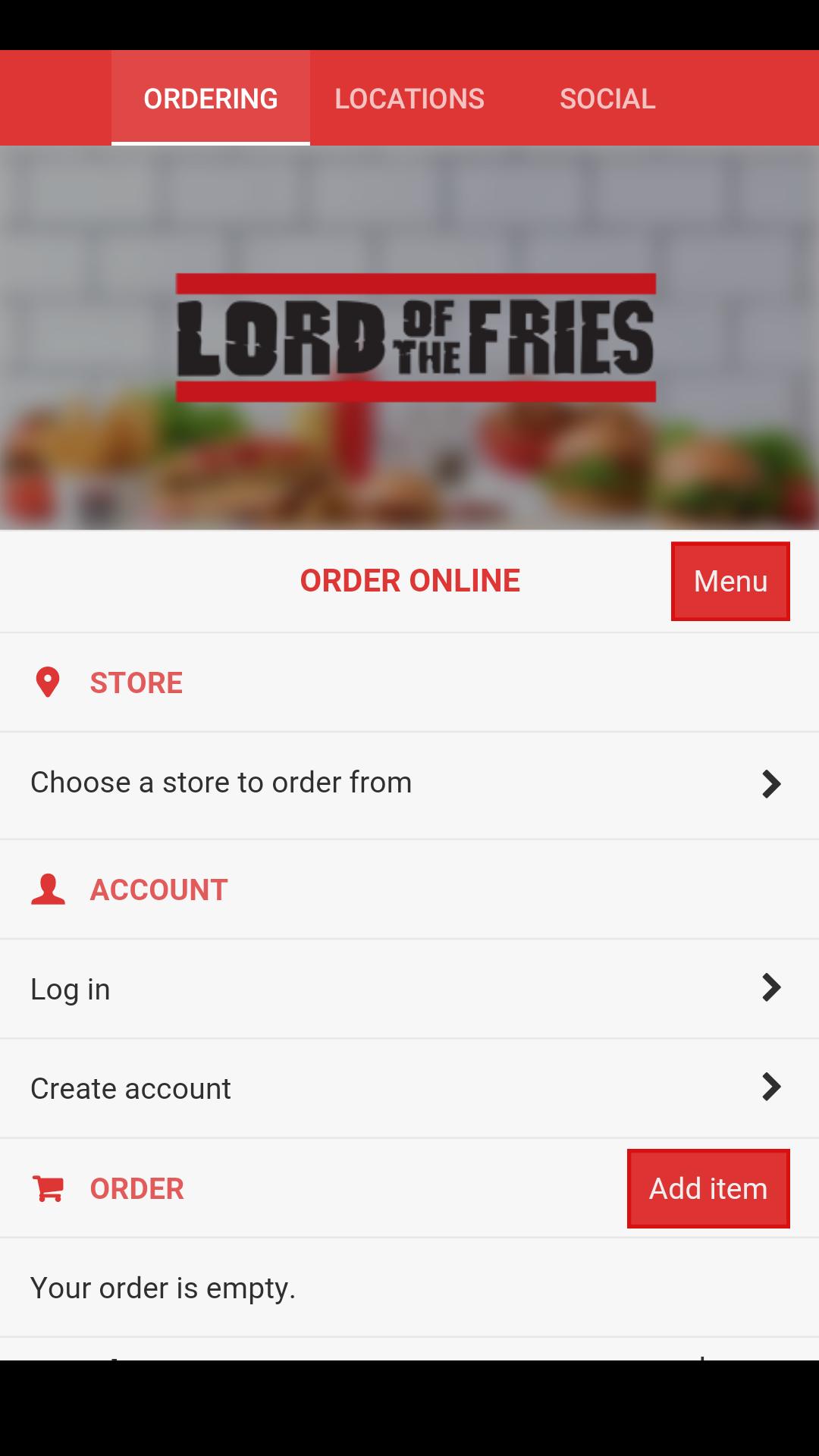Click the STORE section header

coord(136,682)
